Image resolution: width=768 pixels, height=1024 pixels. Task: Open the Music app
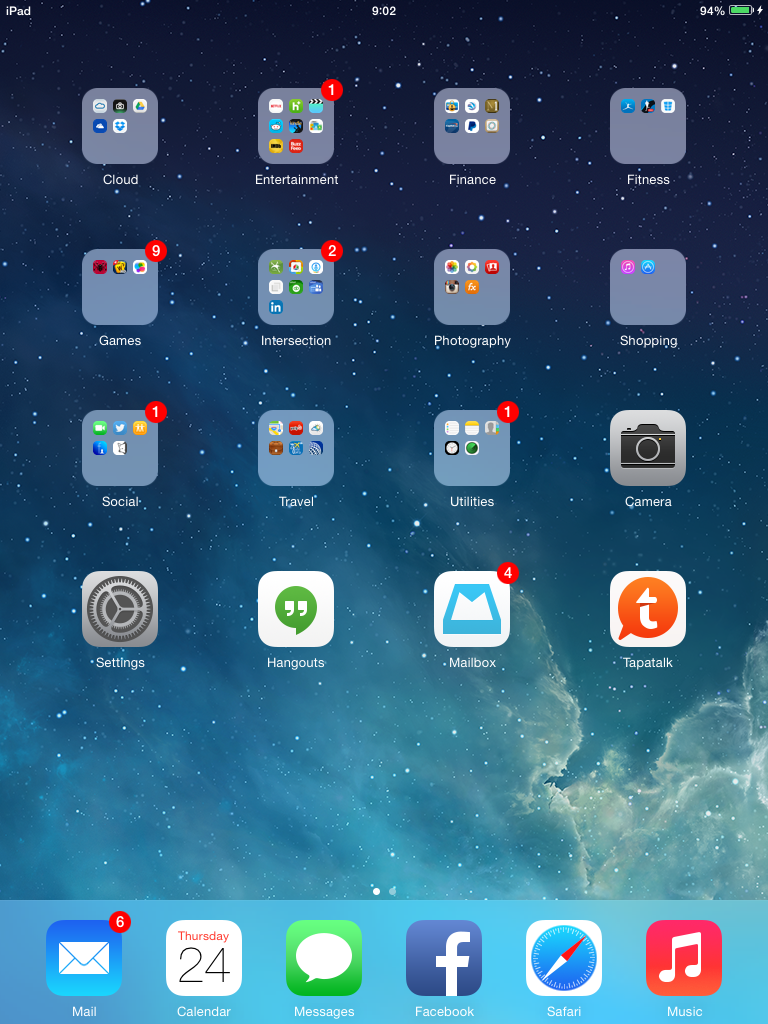(x=684, y=958)
